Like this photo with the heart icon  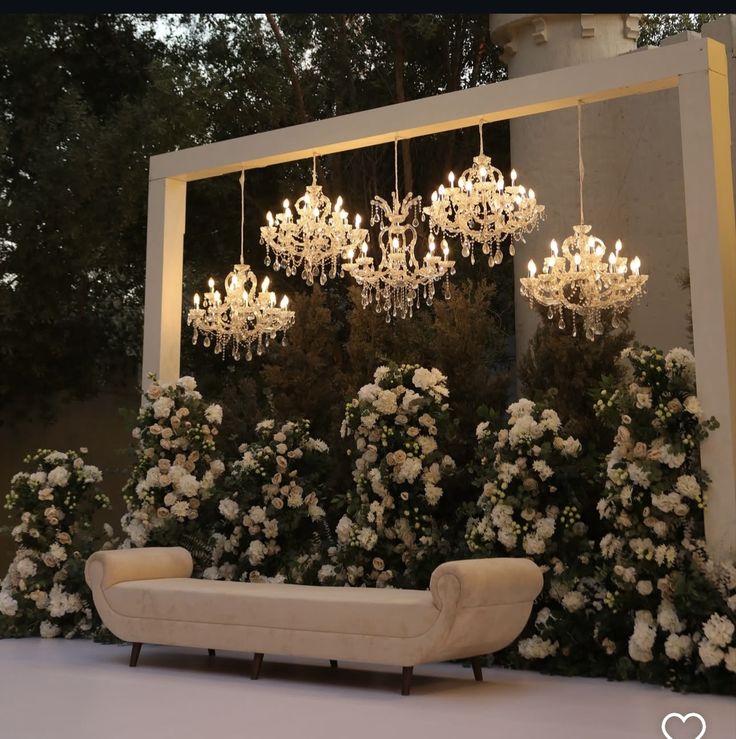[683, 725]
